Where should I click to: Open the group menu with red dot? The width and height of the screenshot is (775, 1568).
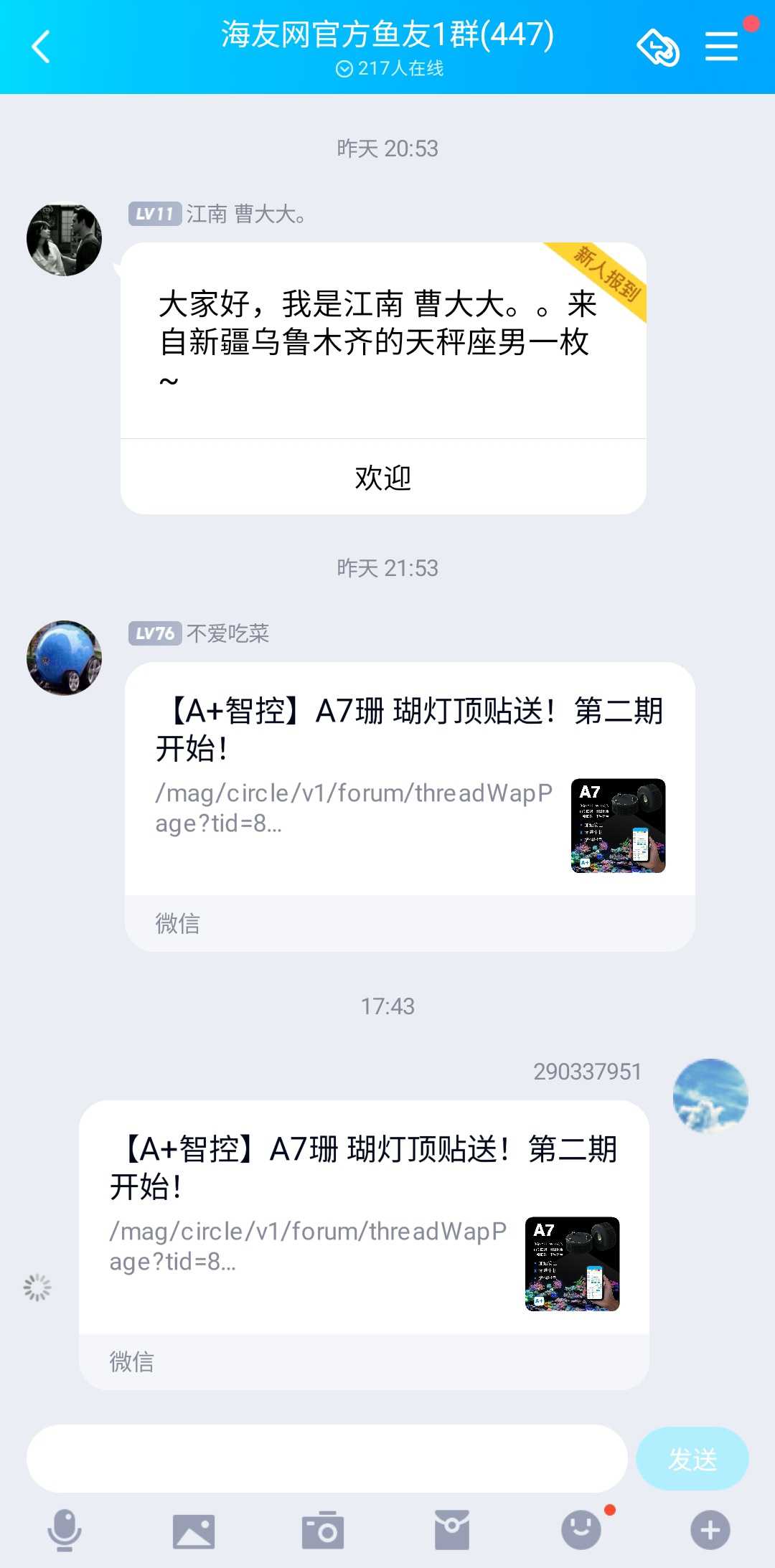click(x=721, y=47)
